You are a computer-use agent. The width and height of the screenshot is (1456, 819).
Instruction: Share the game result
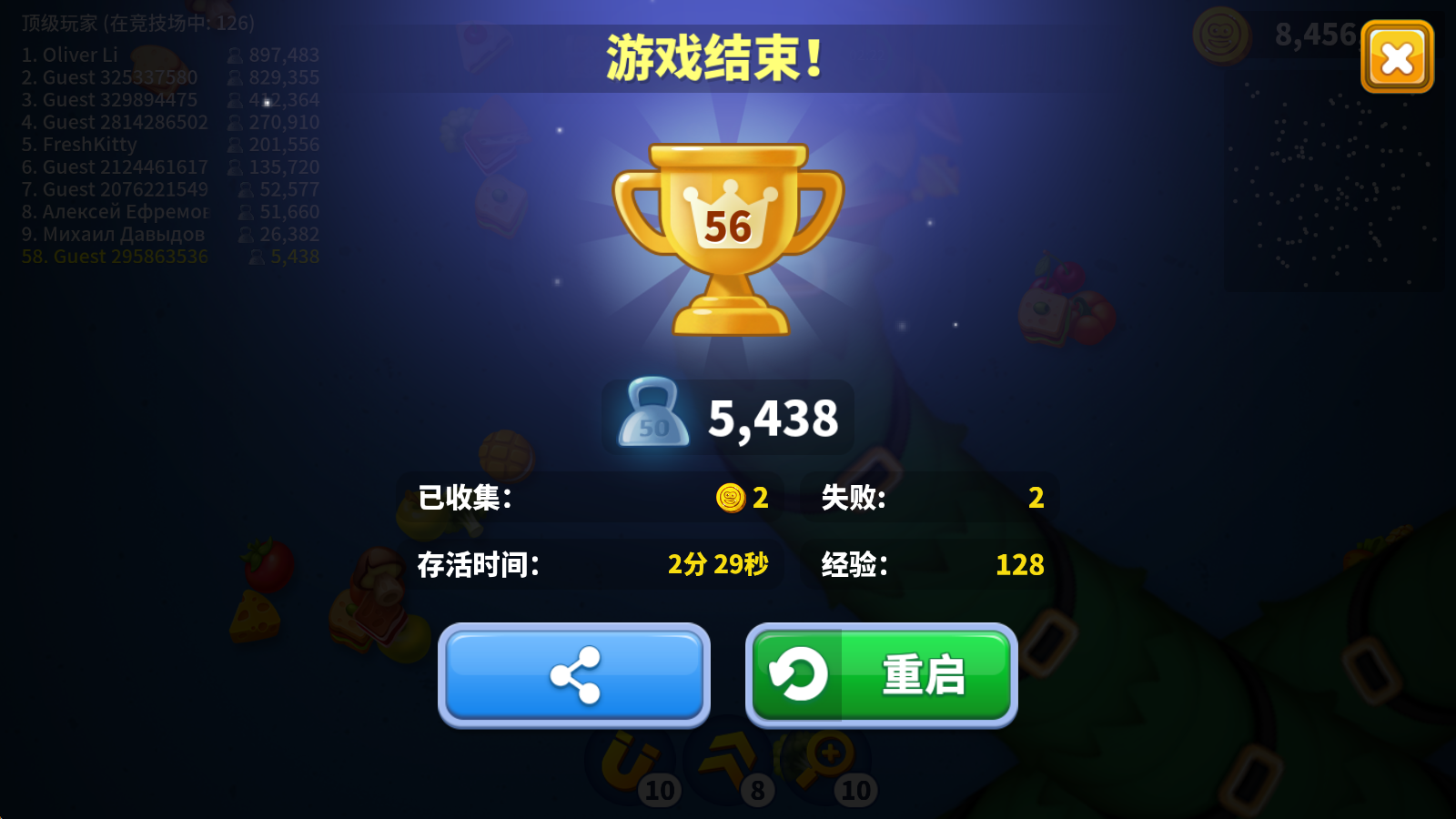click(x=574, y=675)
